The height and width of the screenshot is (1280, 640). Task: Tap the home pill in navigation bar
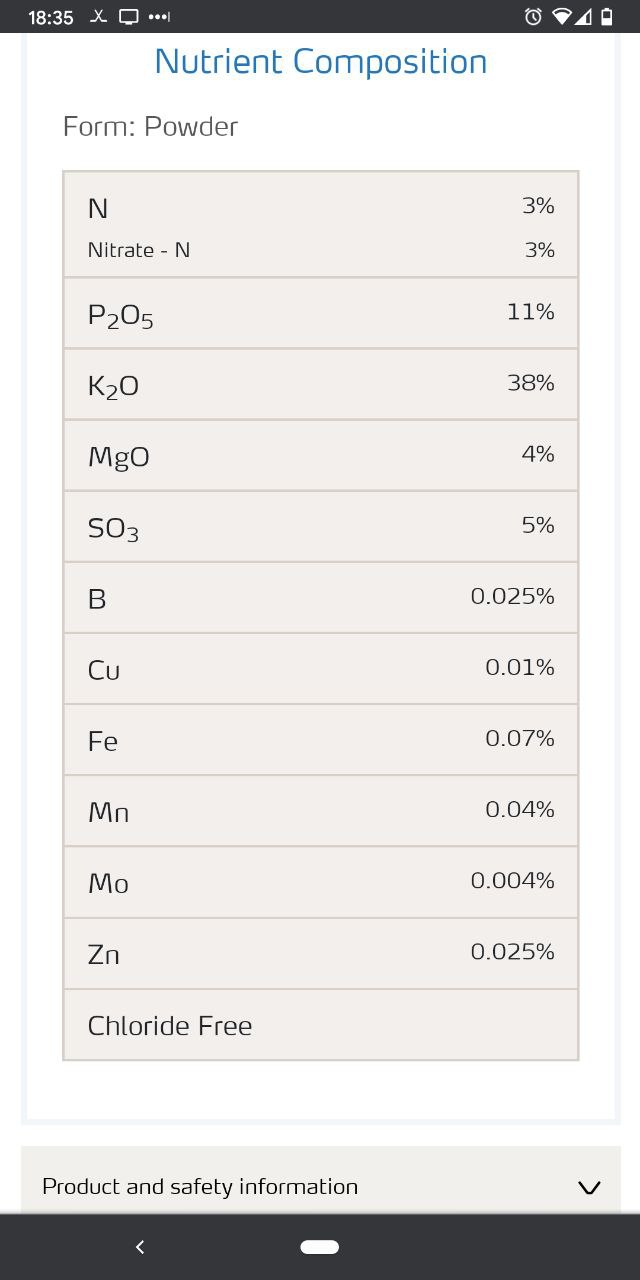point(320,1246)
